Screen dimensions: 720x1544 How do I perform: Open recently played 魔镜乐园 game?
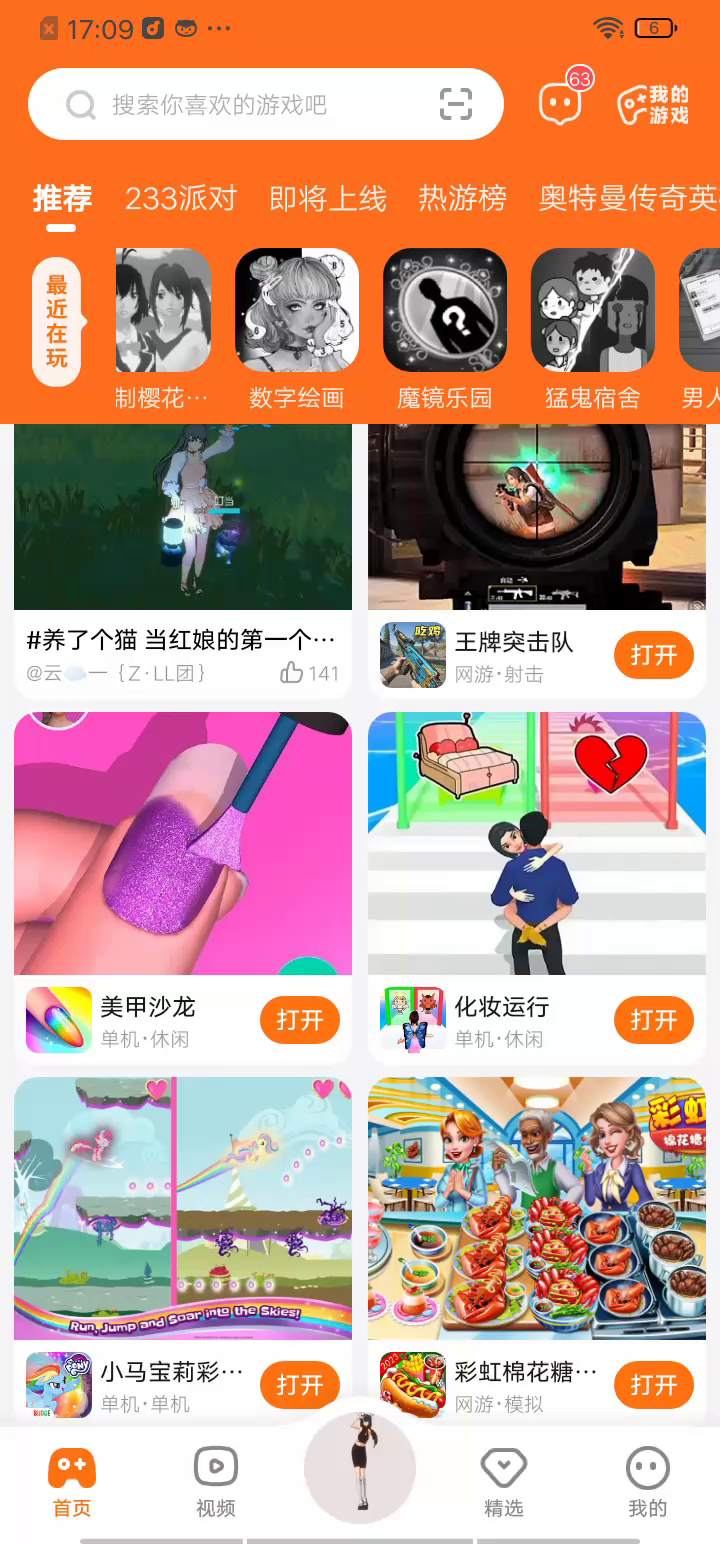tap(444, 311)
